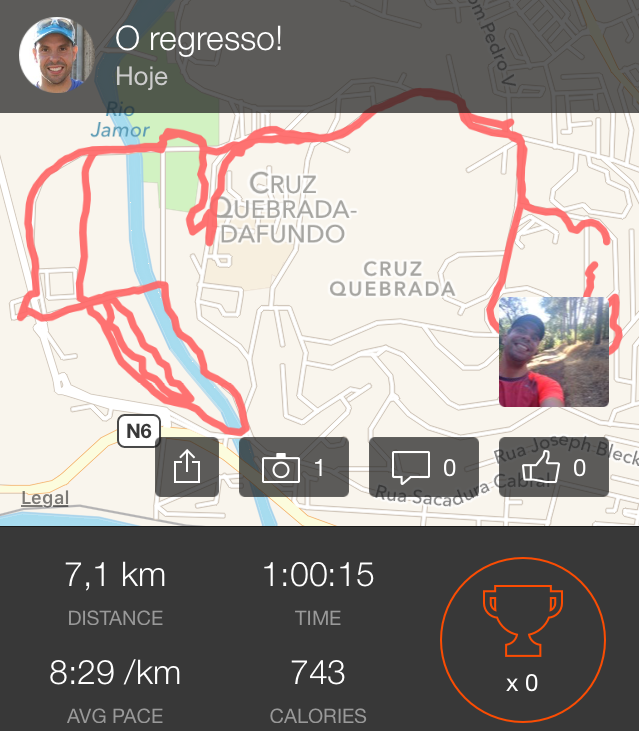The image size is (639, 731).
Task: Open the athlete's profile picture
Action: (x=57, y=54)
